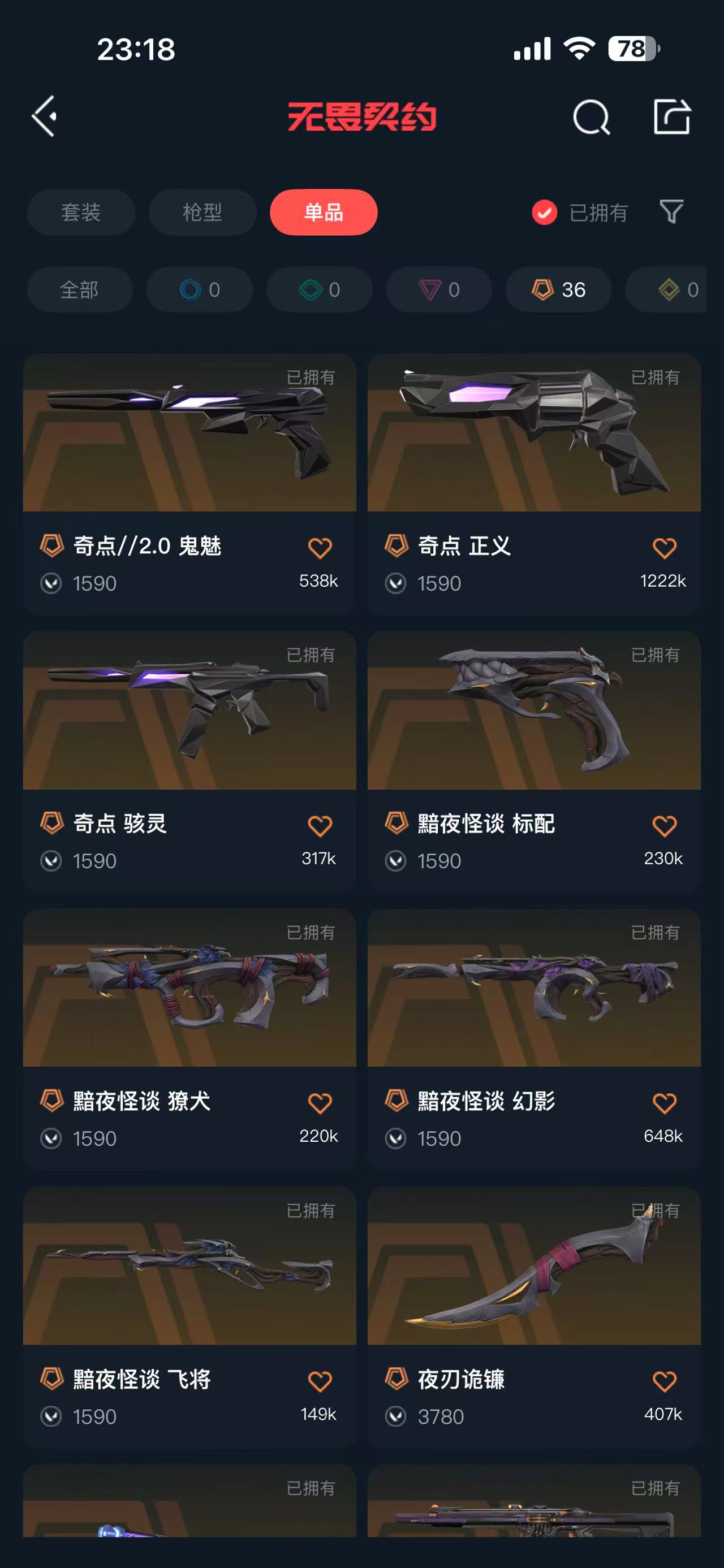Filter by the green diamond tier chip
Viewport: 724px width, 1568px height.
320,290
